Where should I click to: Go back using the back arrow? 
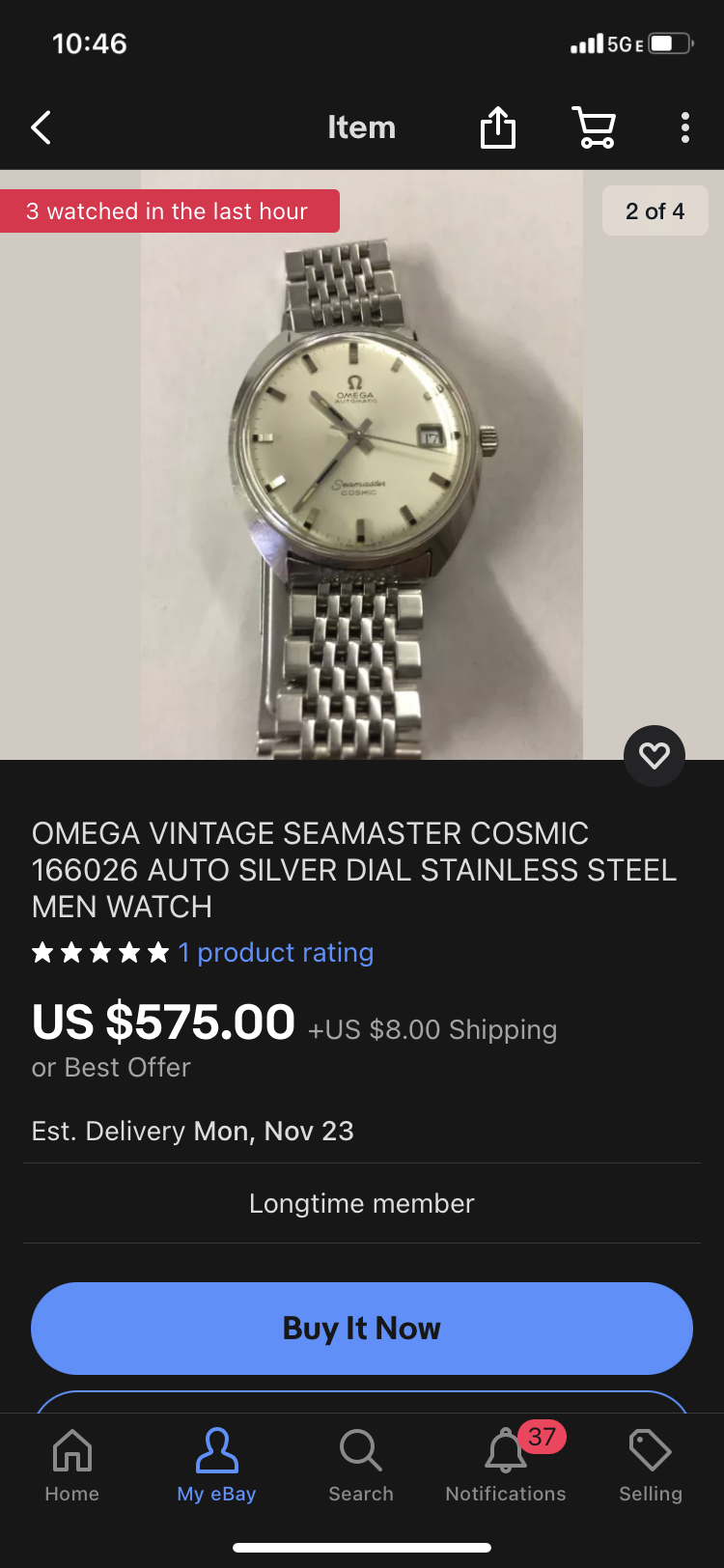pyautogui.click(x=41, y=127)
